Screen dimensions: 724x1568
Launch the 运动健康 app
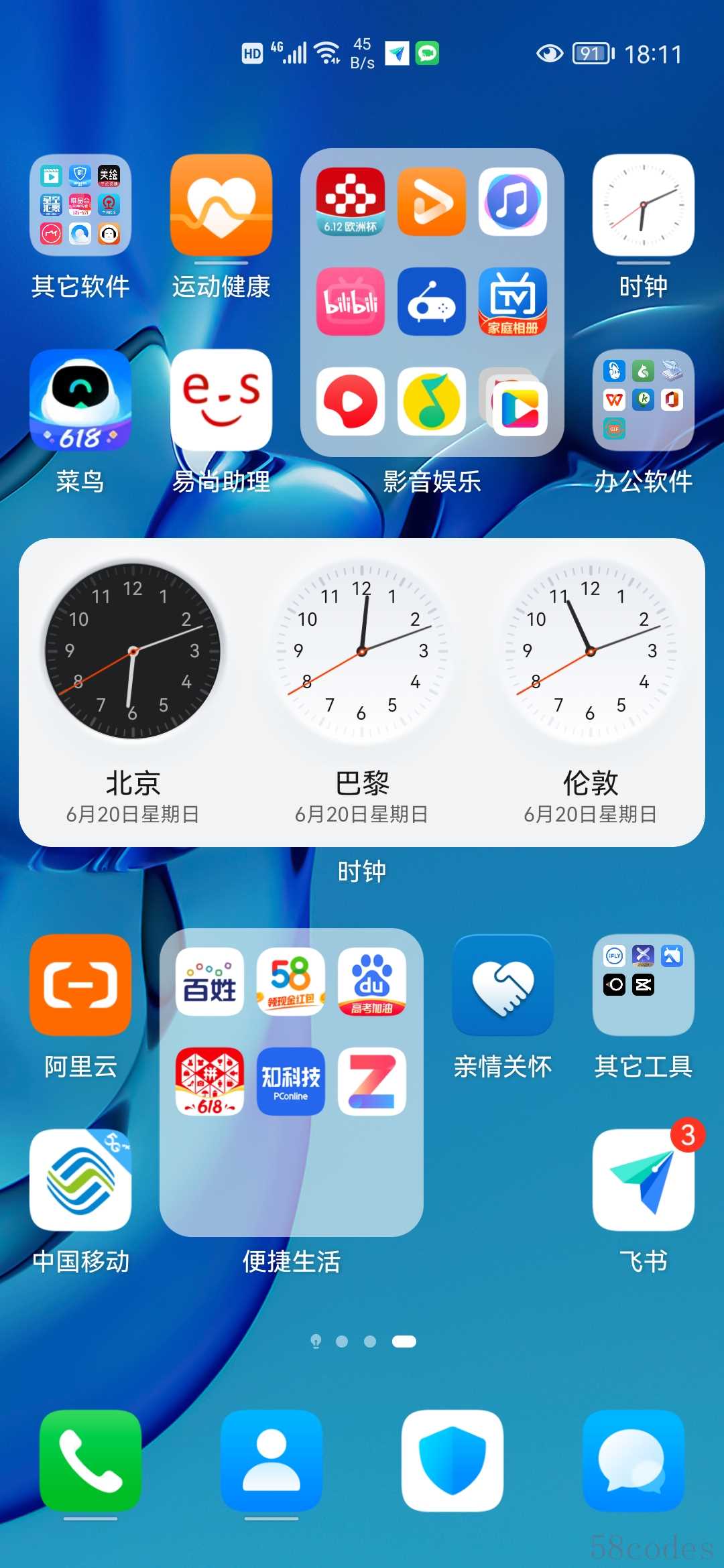pos(221,205)
